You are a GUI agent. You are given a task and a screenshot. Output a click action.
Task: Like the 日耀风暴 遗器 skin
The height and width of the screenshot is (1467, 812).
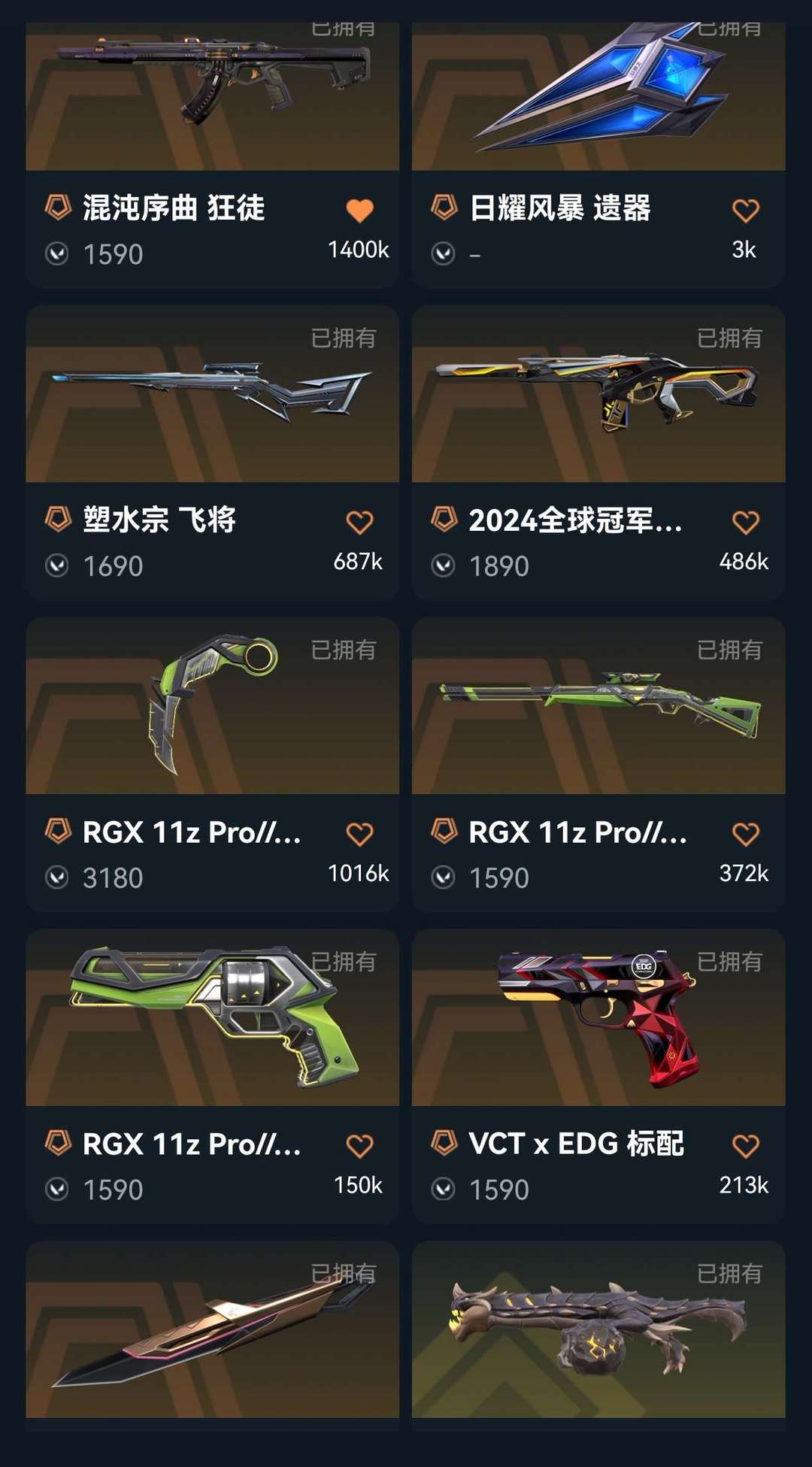745,211
